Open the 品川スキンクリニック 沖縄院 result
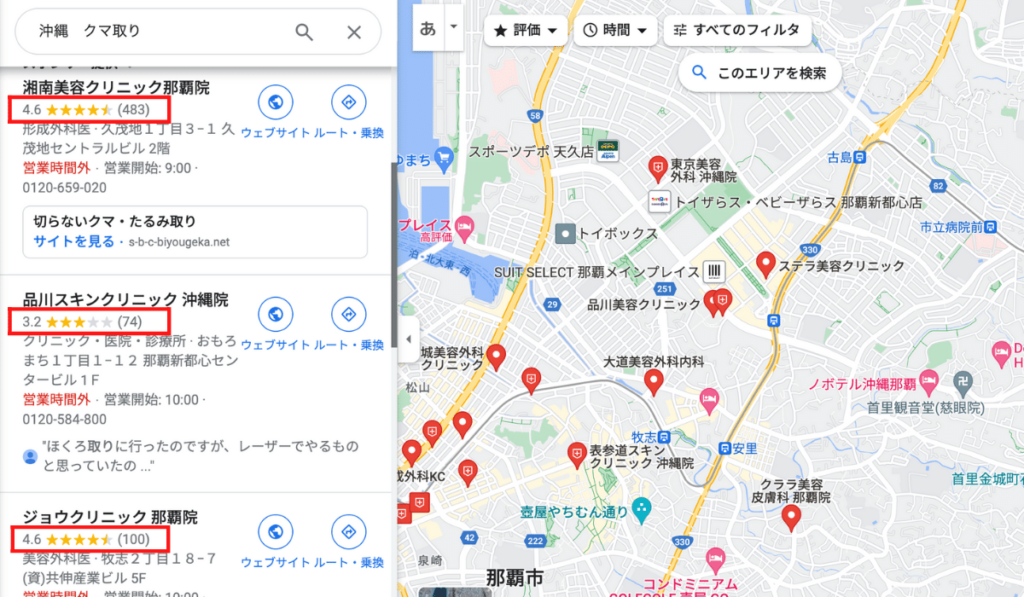This screenshot has width=1024, height=597. pyautogui.click(x=125, y=300)
